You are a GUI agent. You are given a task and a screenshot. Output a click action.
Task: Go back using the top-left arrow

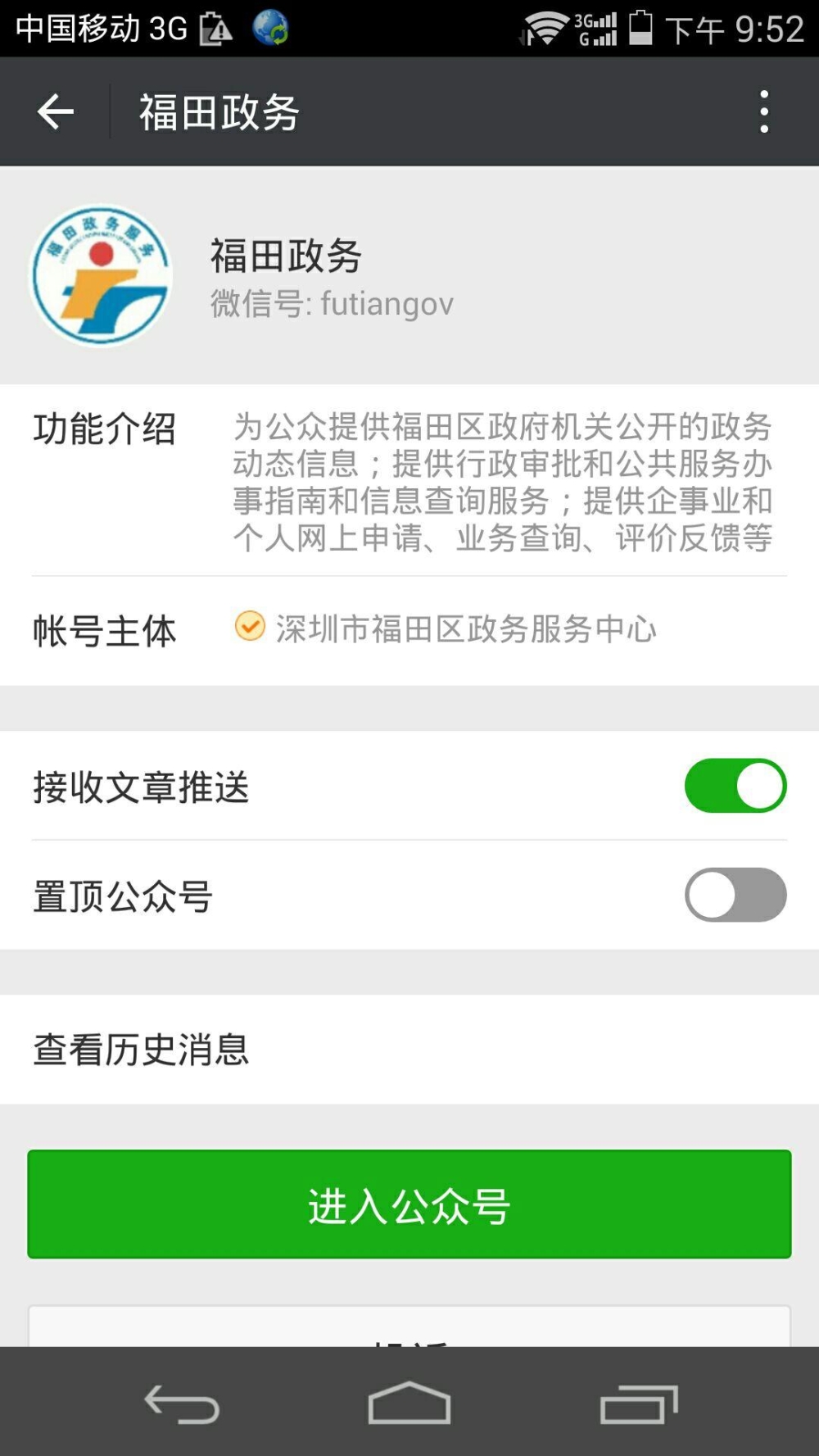pos(56,111)
